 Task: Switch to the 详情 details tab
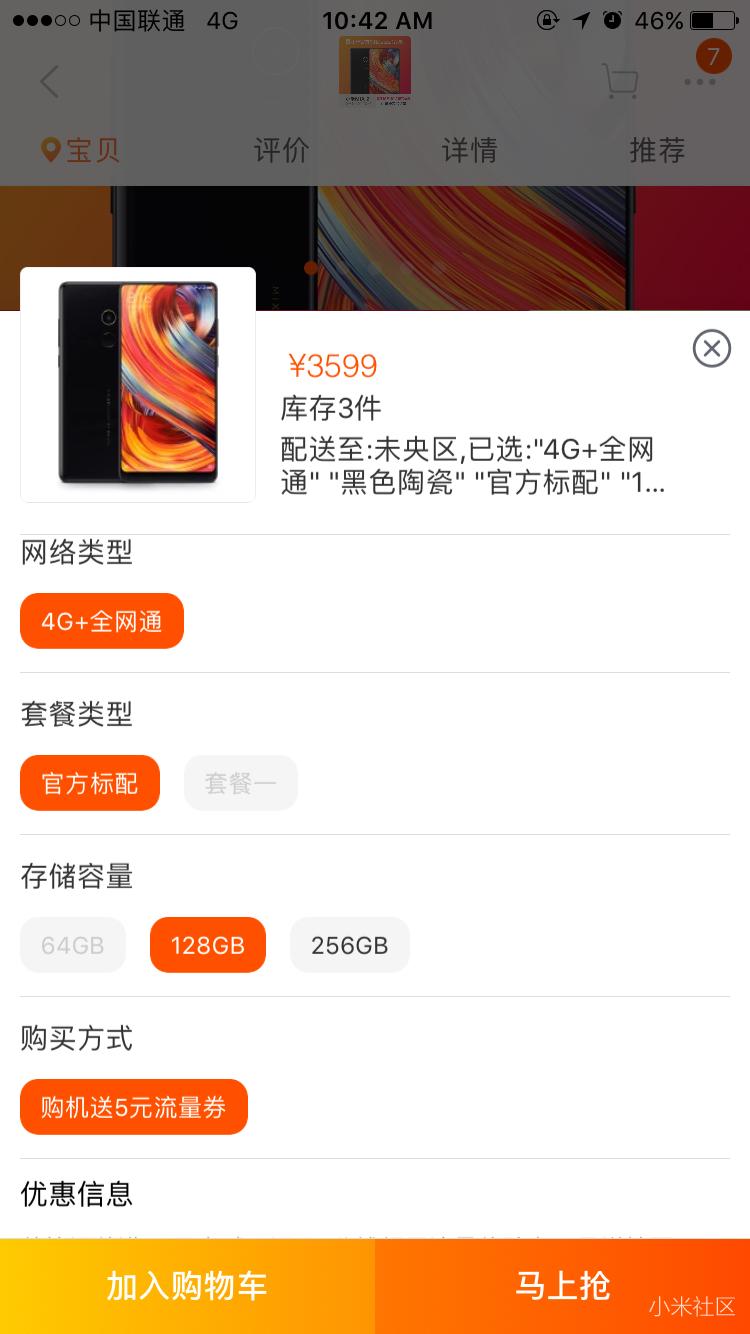coord(468,150)
